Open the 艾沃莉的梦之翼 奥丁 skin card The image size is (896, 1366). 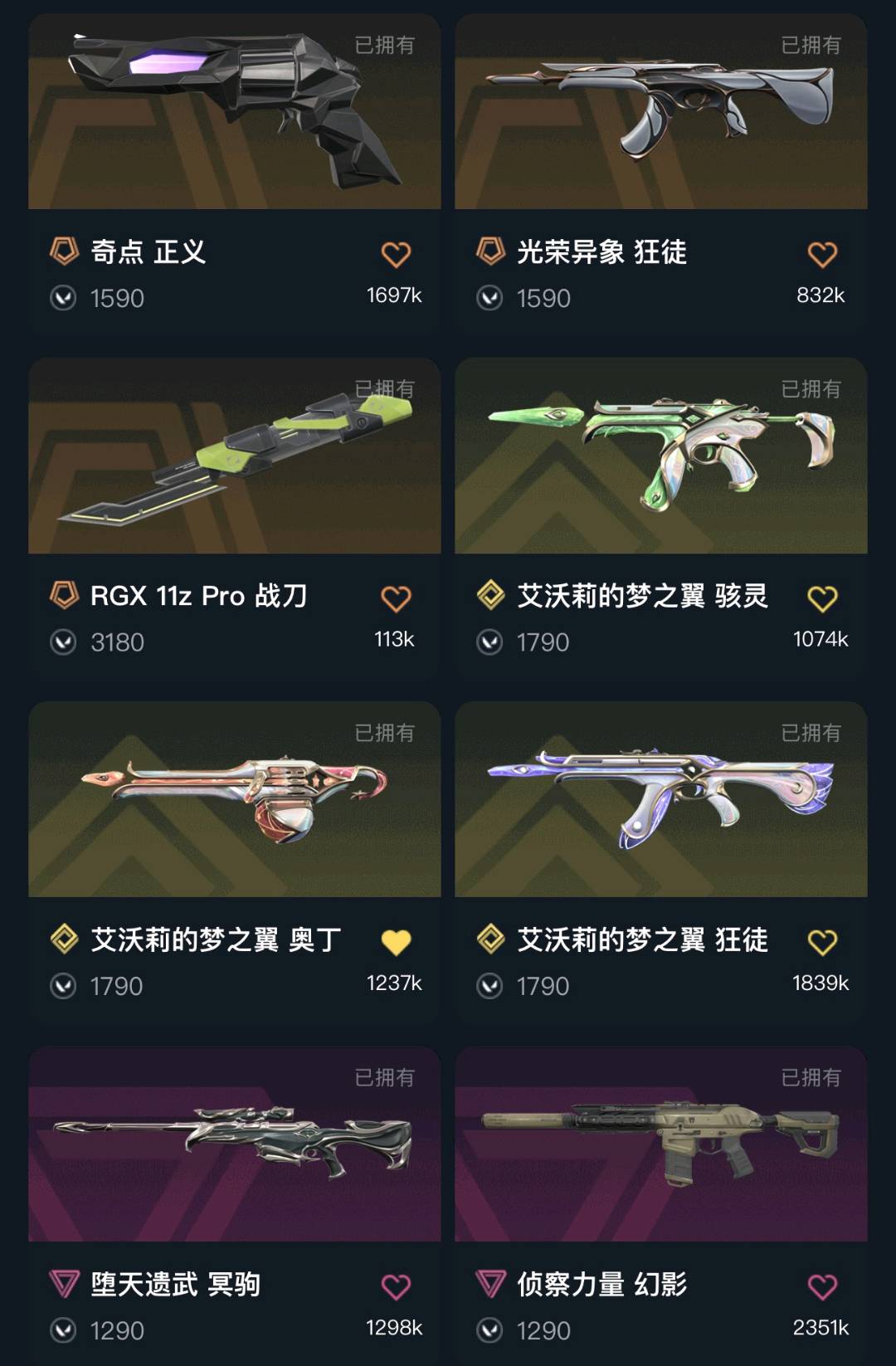tap(234, 801)
